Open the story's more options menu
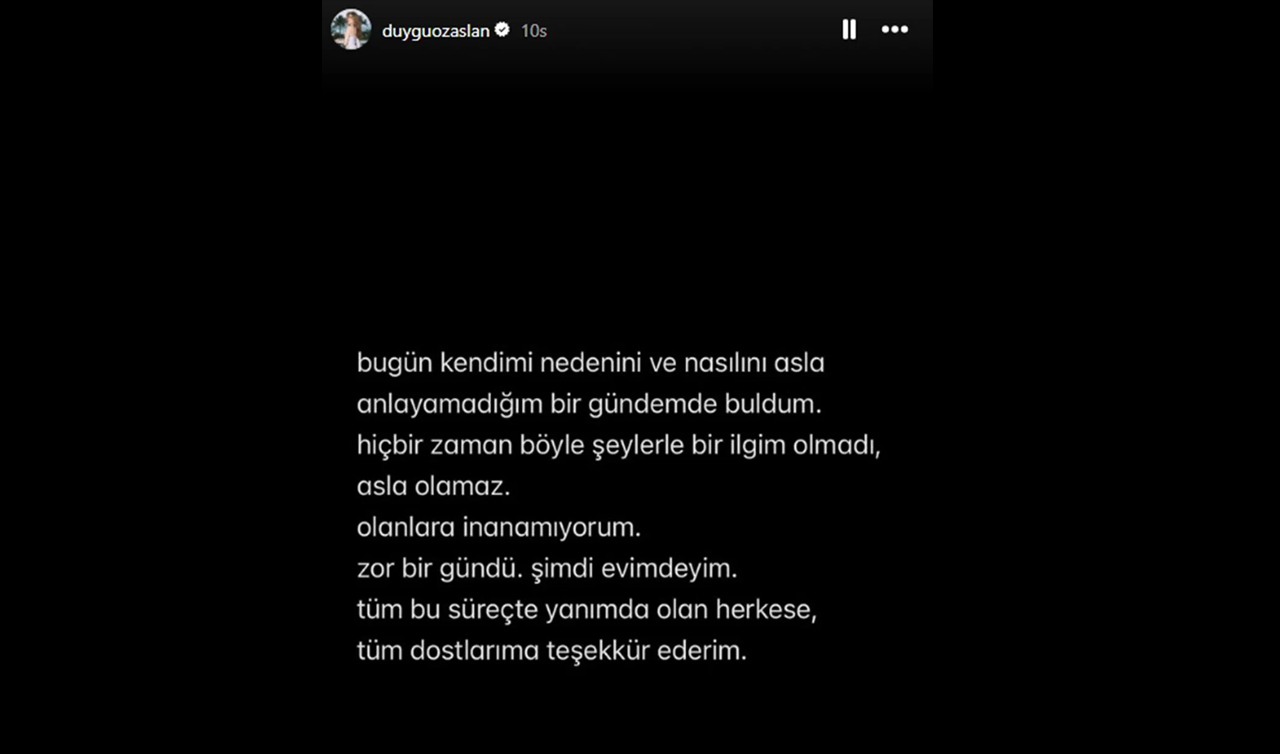1280x754 pixels. click(894, 30)
